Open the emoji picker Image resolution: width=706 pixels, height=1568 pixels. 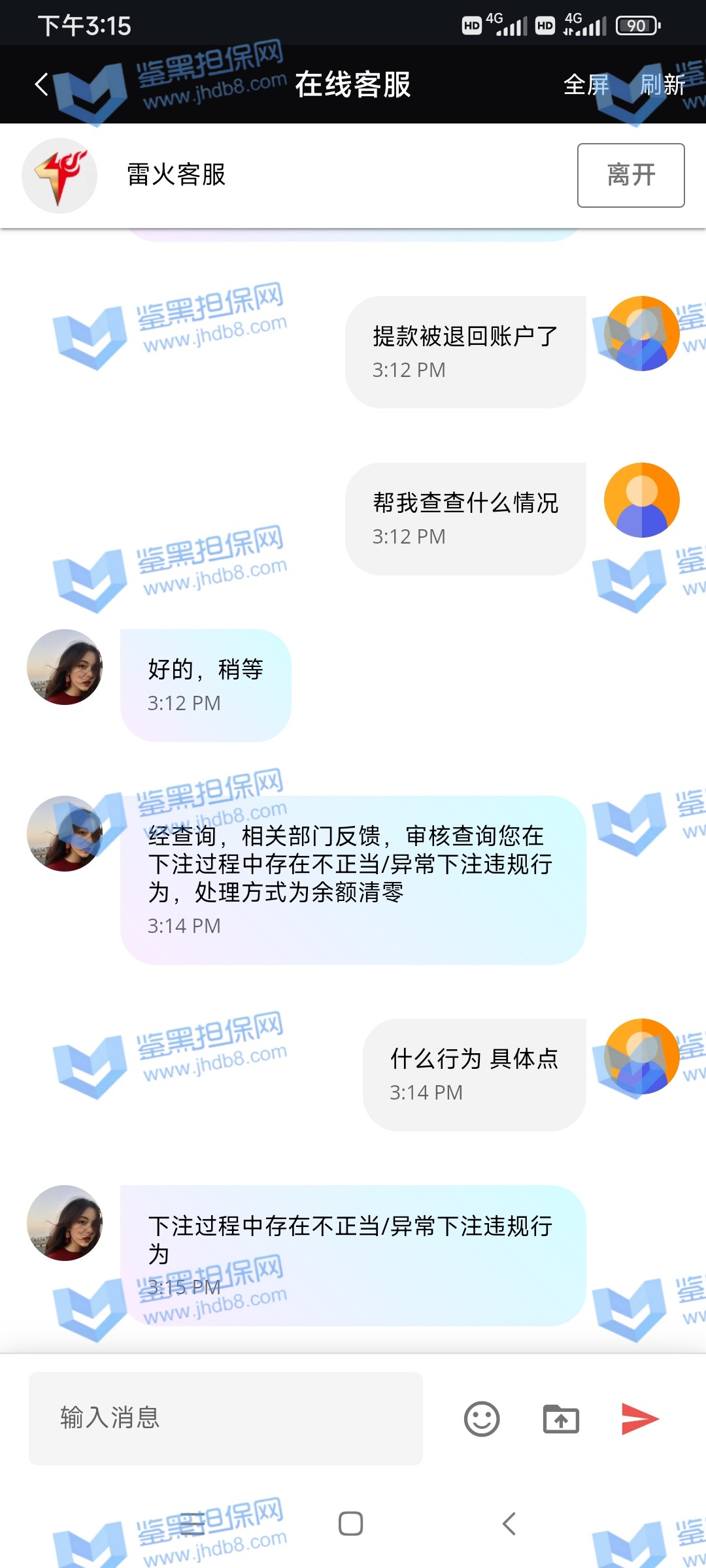(x=482, y=1419)
